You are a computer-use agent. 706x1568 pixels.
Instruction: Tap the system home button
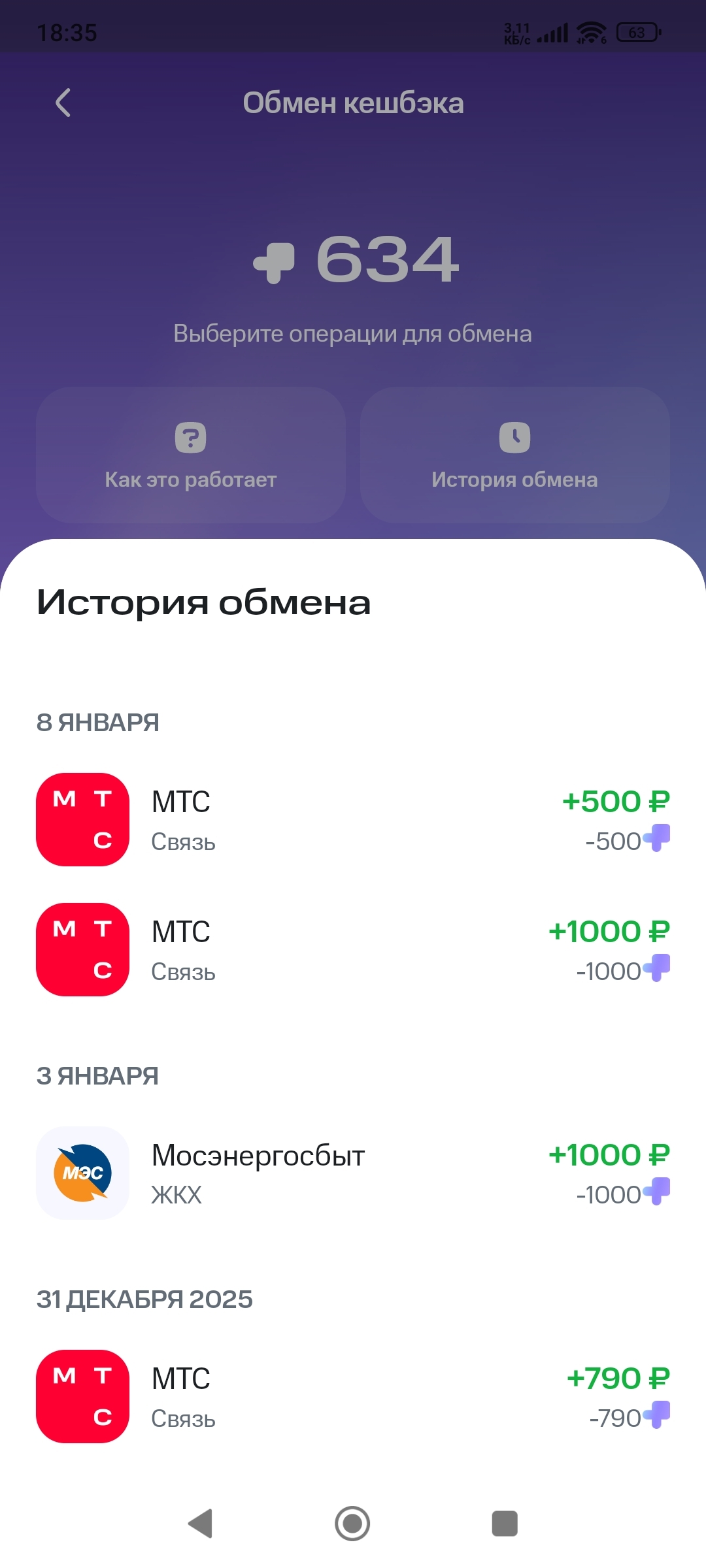(352, 1524)
